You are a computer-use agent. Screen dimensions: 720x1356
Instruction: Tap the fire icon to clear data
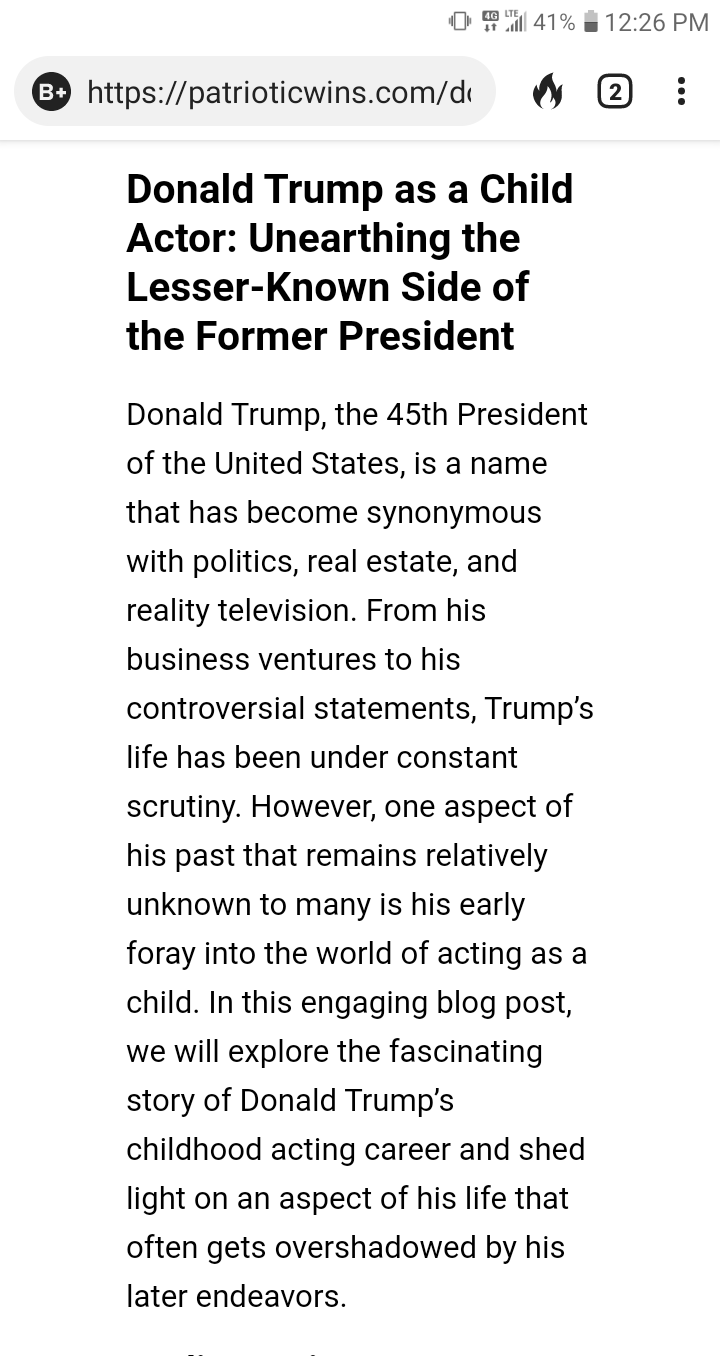tap(548, 92)
